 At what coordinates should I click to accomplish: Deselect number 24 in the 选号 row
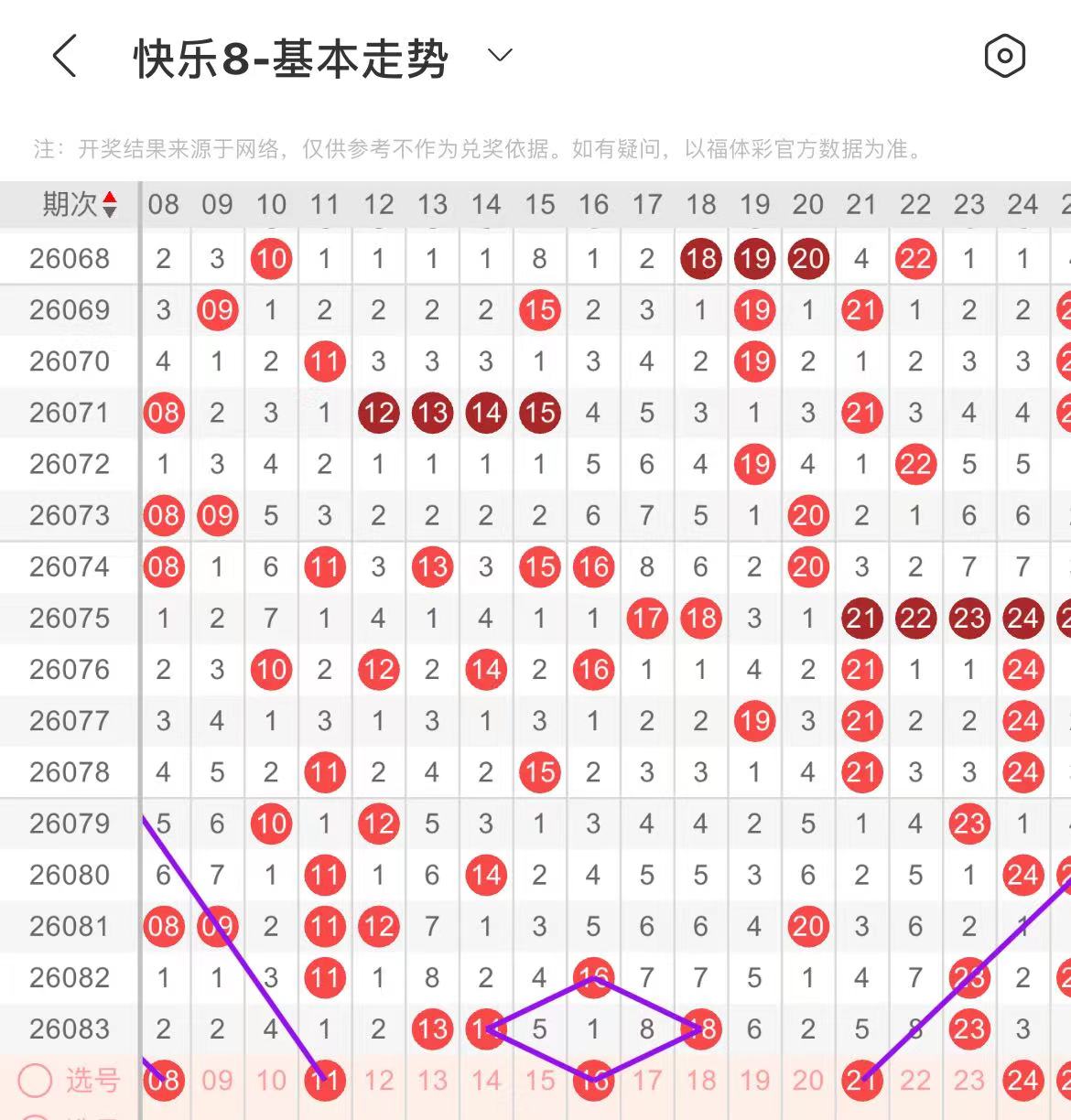pyautogui.click(x=1022, y=1081)
